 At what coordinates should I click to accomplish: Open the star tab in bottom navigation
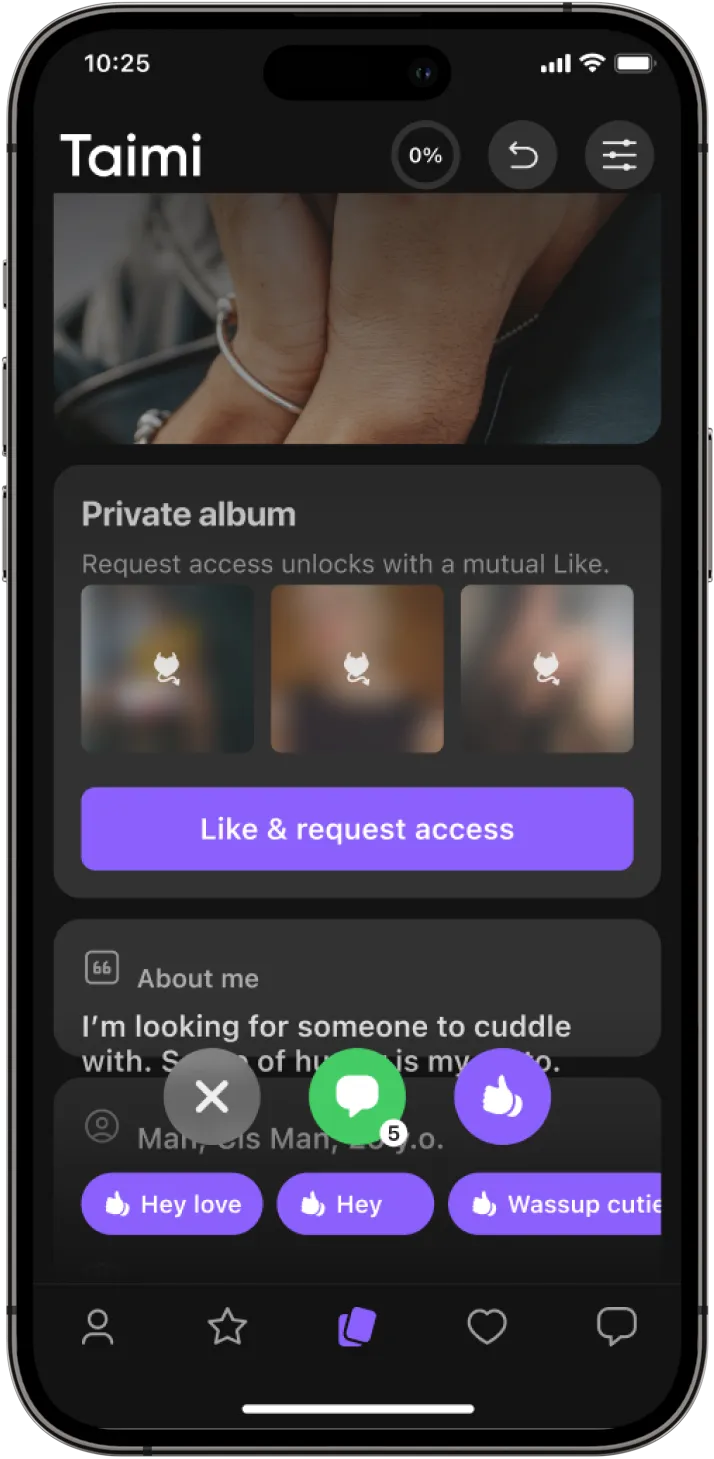[227, 1327]
